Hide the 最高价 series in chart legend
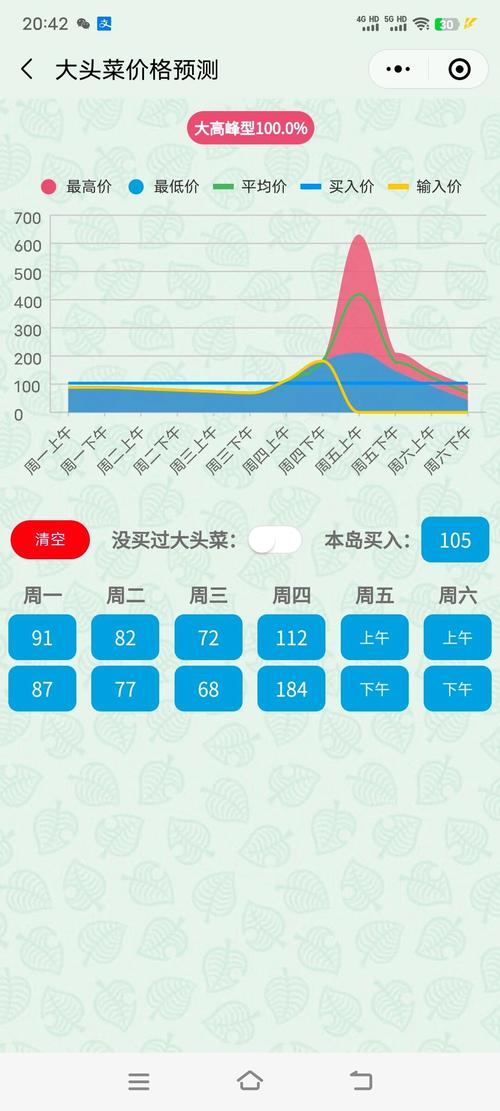 click(76, 187)
